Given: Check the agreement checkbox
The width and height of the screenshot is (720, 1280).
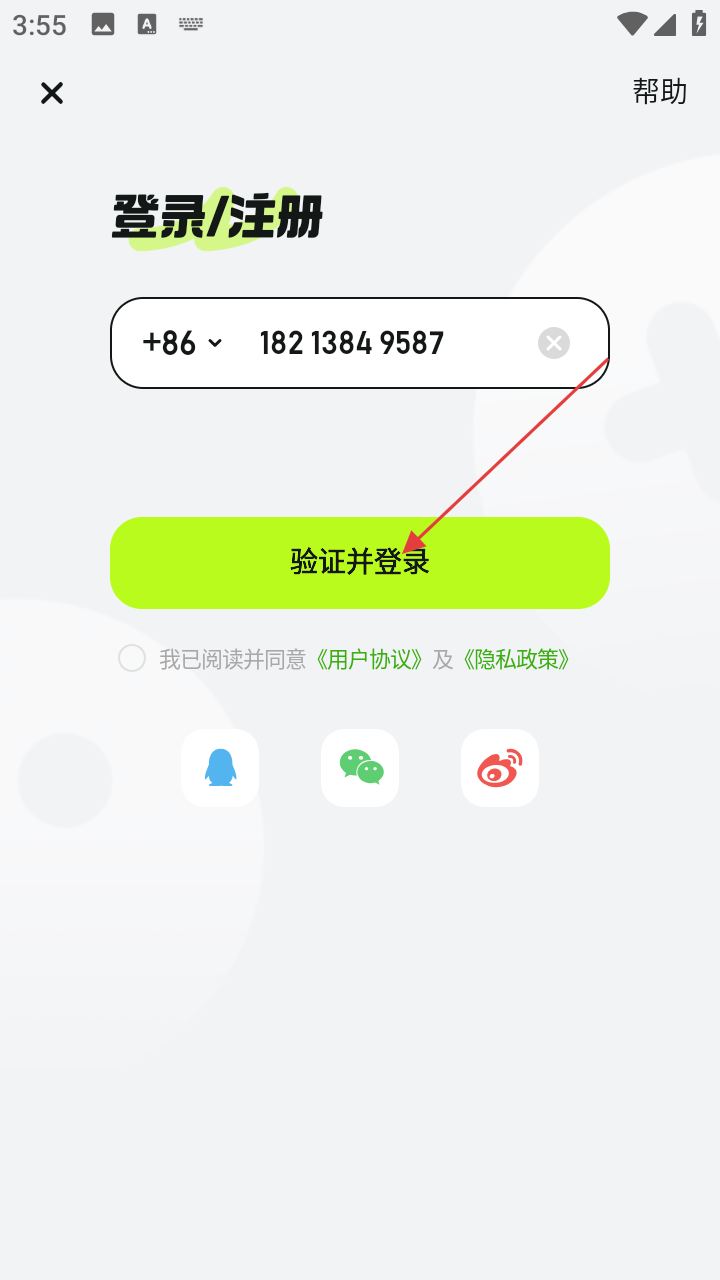Looking at the screenshot, I should (x=132, y=658).
